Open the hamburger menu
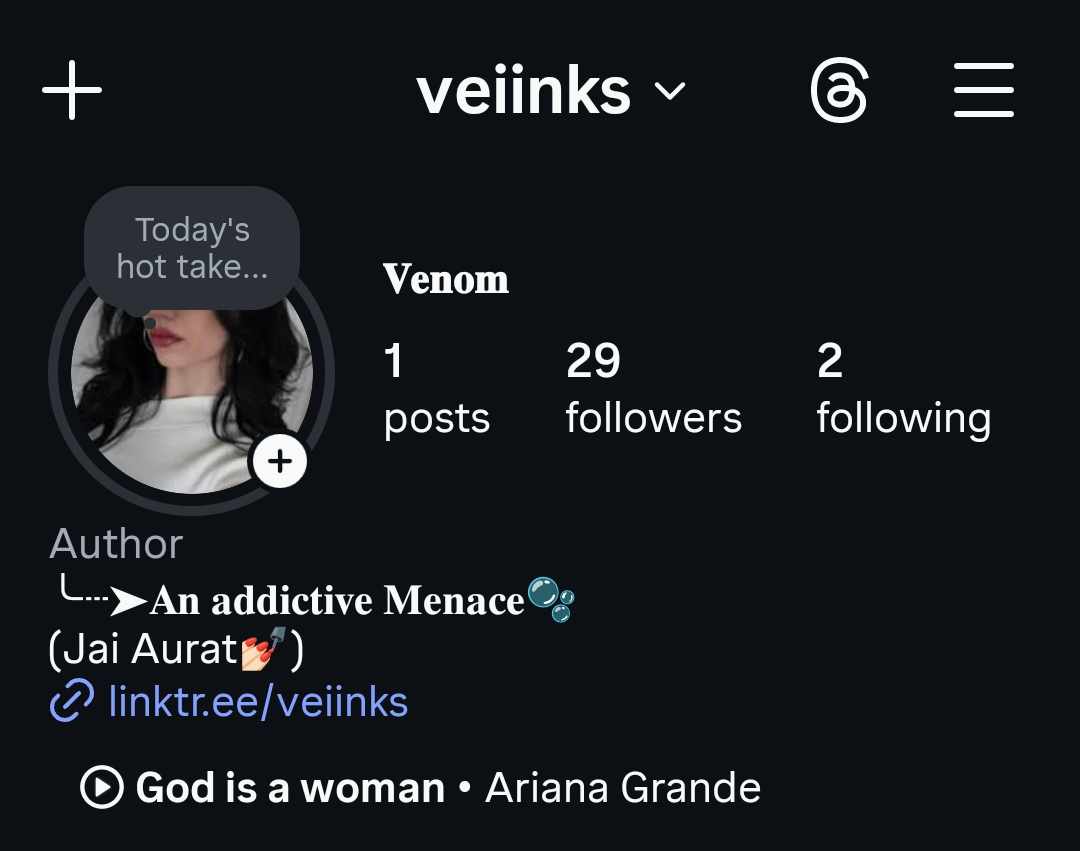Viewport: 1080px width, 851px height. click(984, 90)
